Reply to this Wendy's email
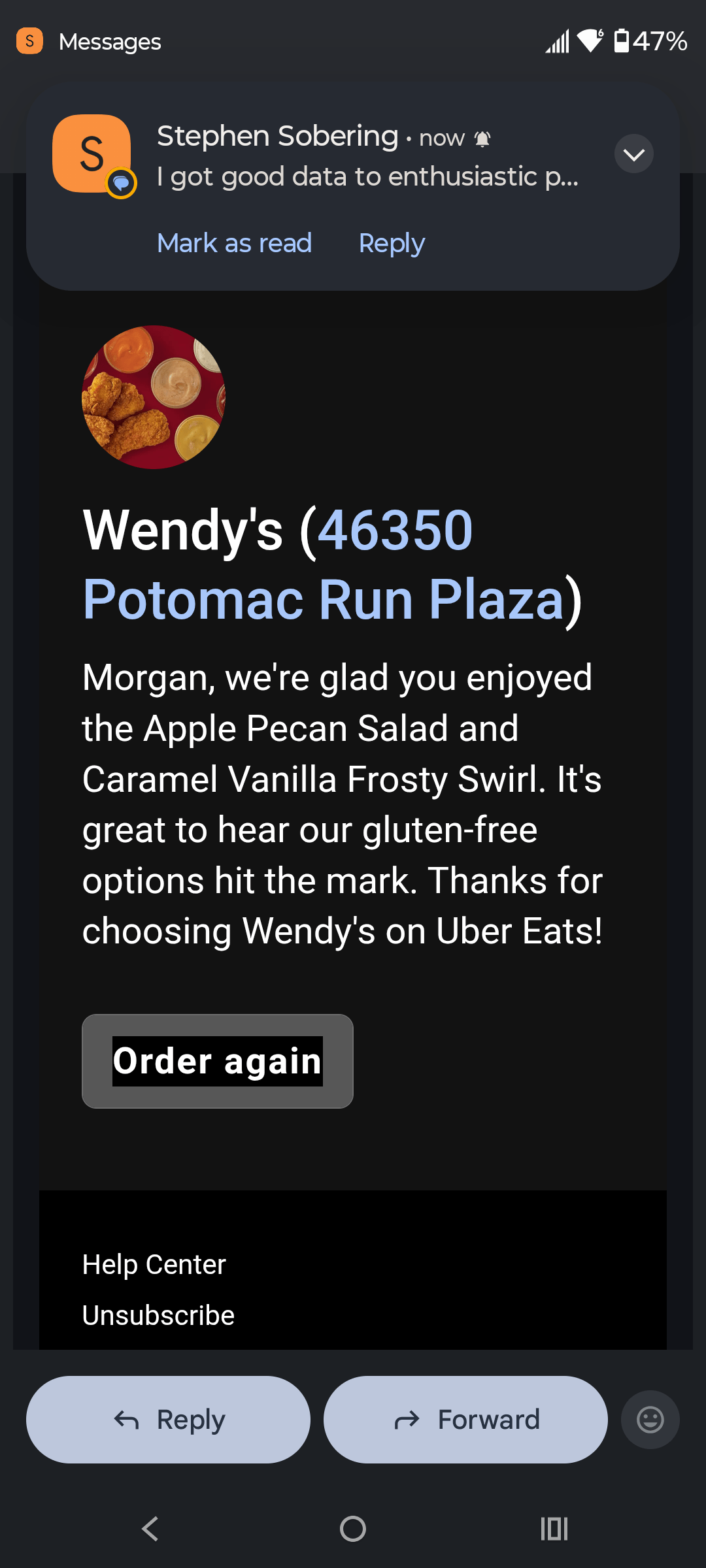The image size is (706, 1568). click(168, 1420)
